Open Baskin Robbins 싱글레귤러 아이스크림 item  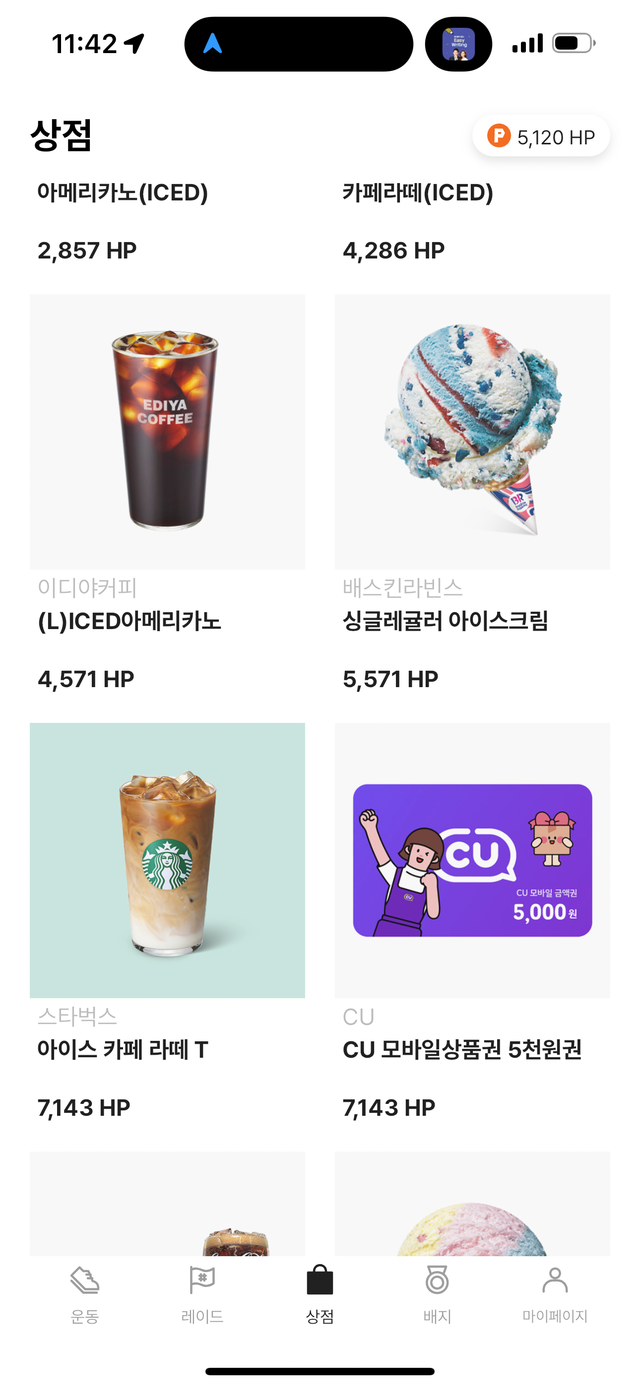(472, 432)
